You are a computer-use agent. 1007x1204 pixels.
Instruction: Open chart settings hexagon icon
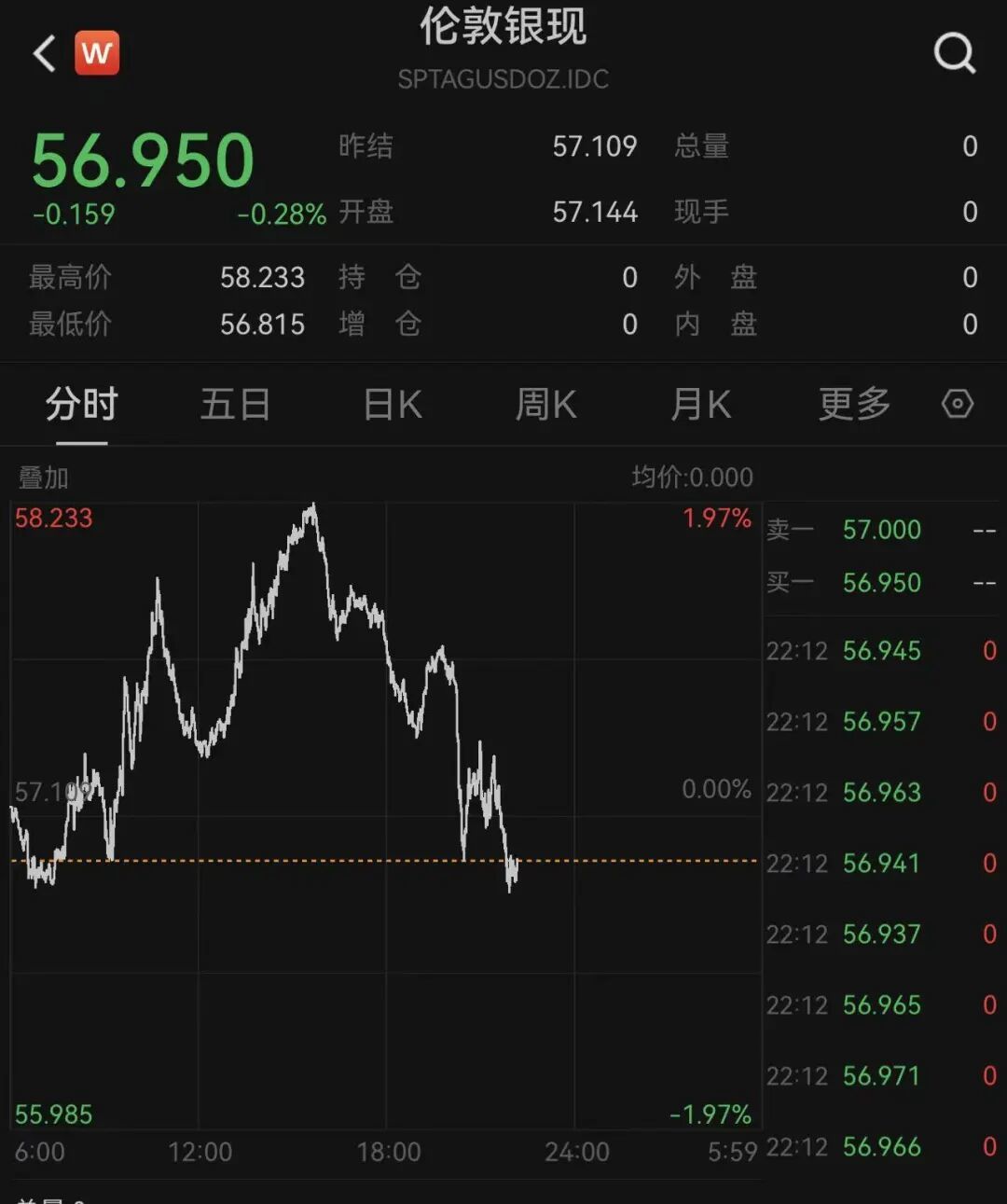click(958, 404)
